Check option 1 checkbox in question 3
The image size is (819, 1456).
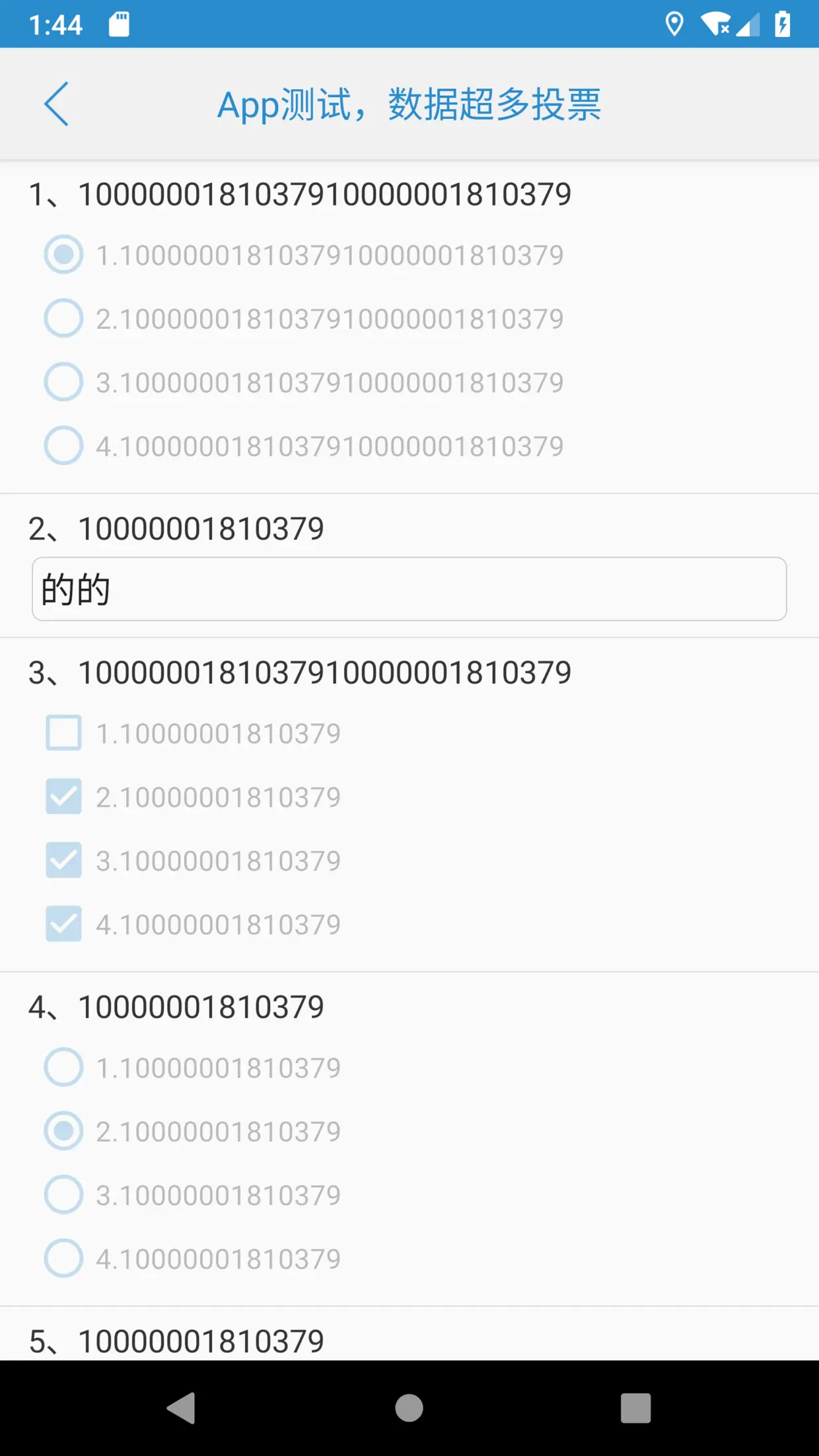[x=63, y=733]
